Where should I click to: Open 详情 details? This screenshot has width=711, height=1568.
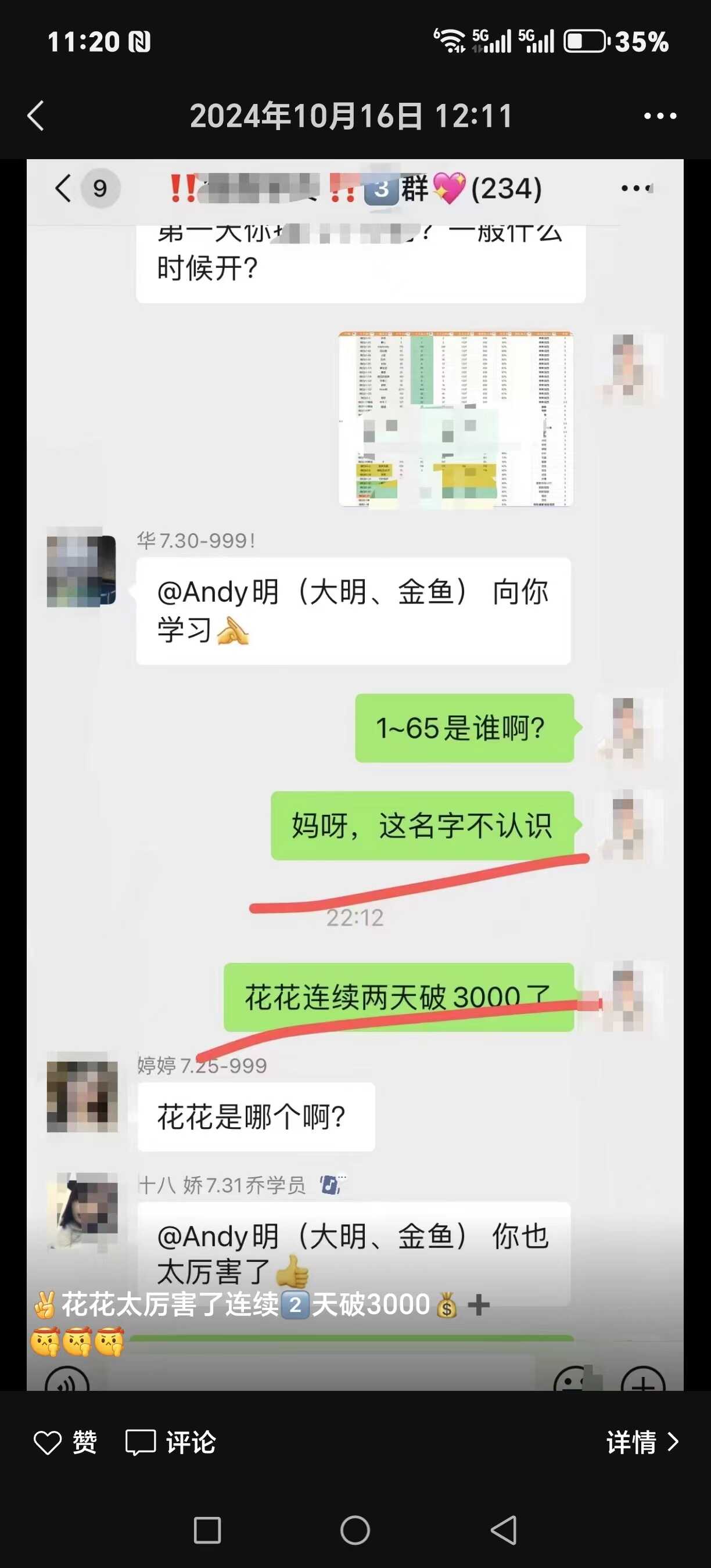point(642,1442)
